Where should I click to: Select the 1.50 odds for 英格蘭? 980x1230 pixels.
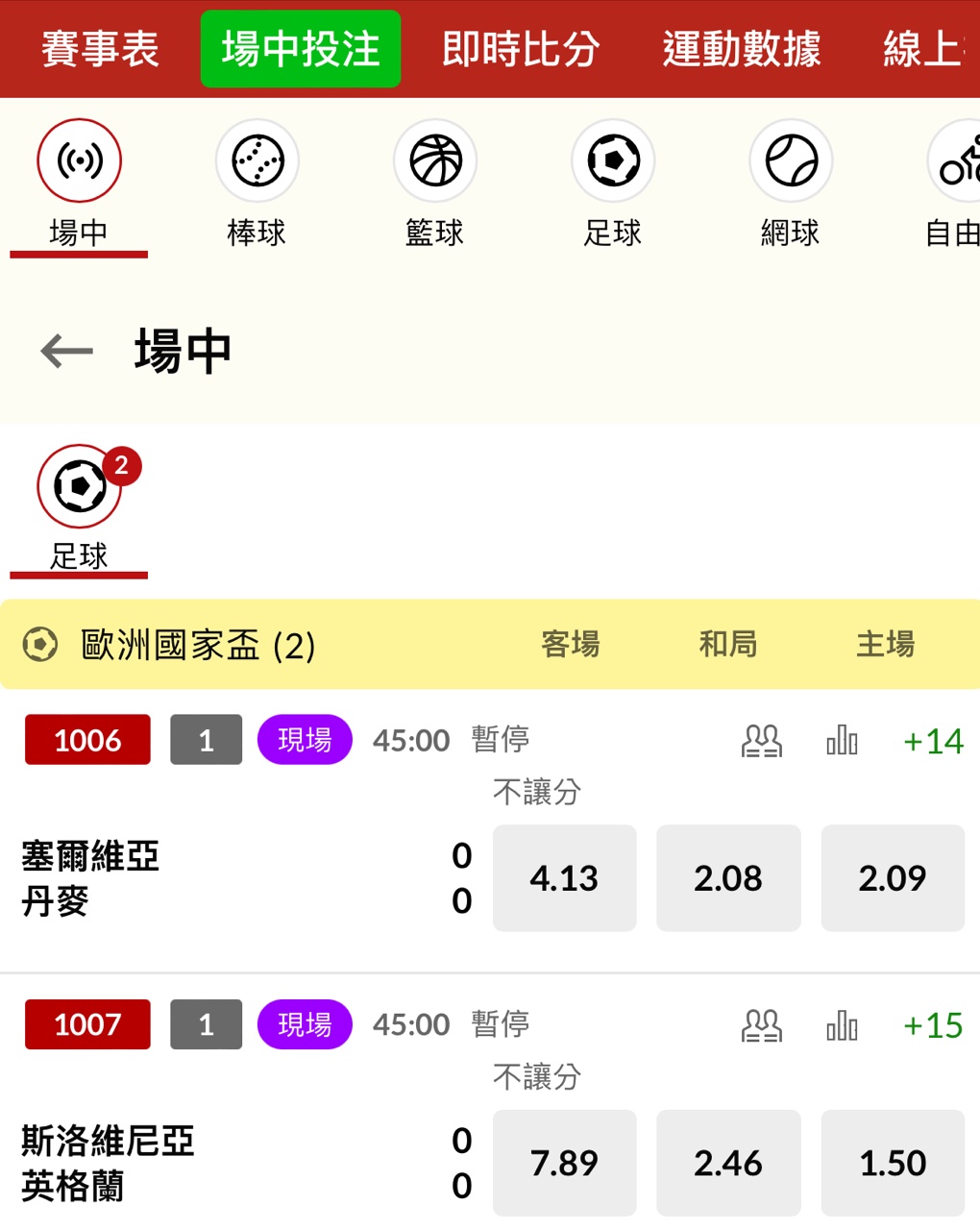[893, 1163]
